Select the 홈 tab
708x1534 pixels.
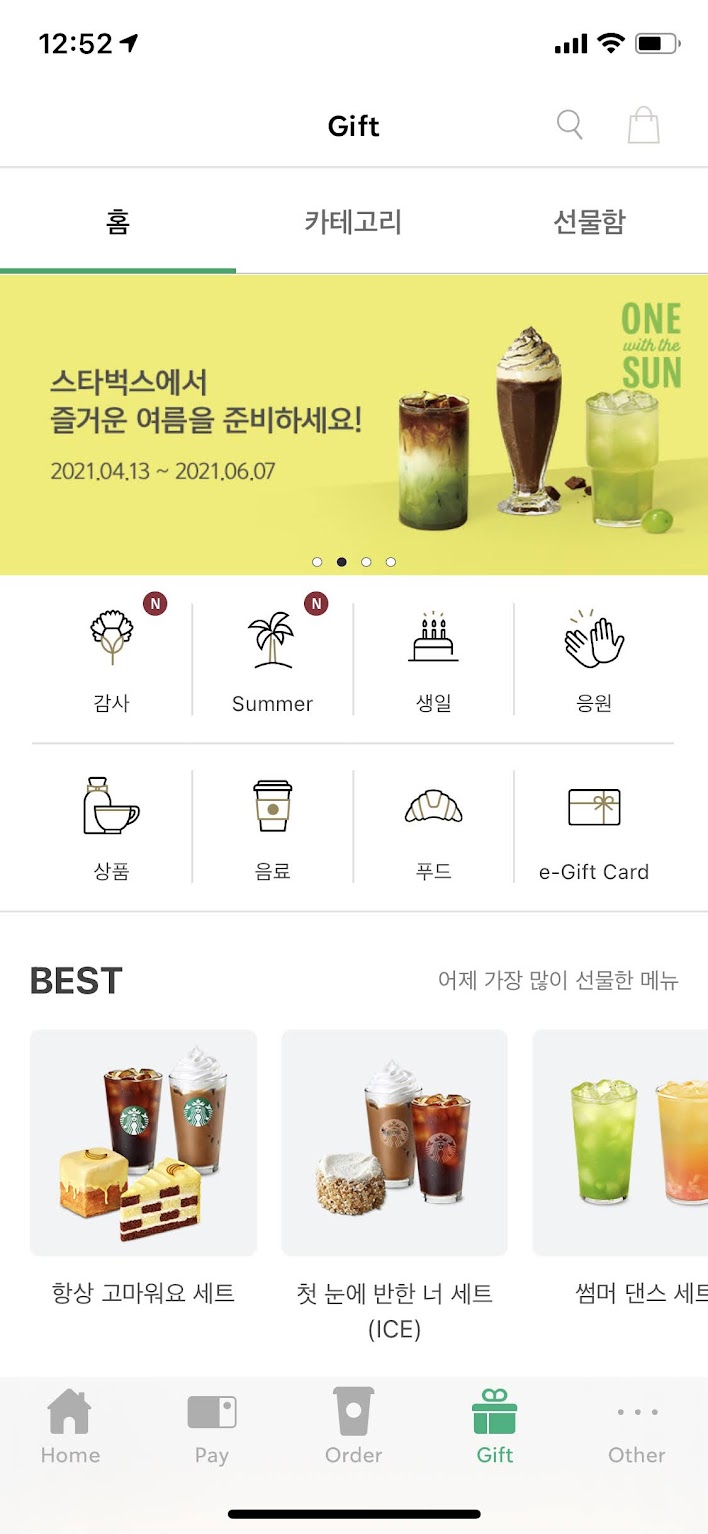tap(118, 222)
